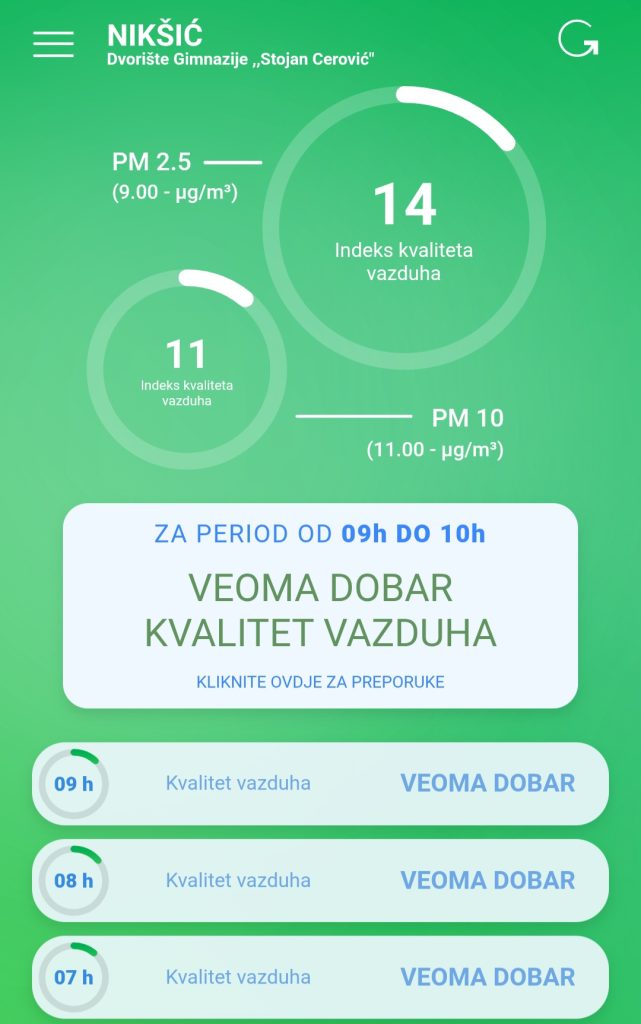Open recommendations via Kliknite ovdje za preporuke card
The image size is (641, 1024).
click(320, 605)
